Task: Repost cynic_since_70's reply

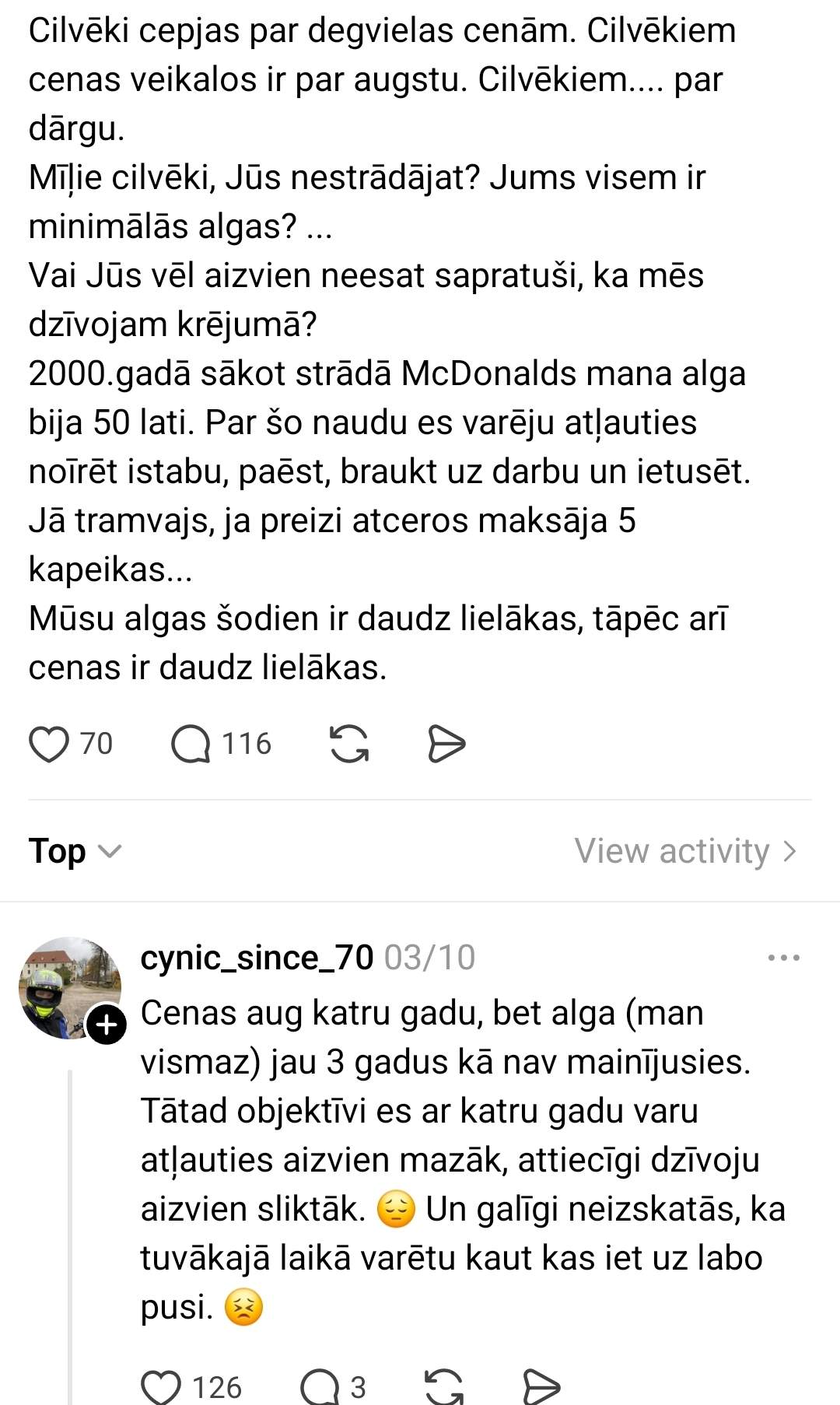Action: click(x=444, y=1387)
